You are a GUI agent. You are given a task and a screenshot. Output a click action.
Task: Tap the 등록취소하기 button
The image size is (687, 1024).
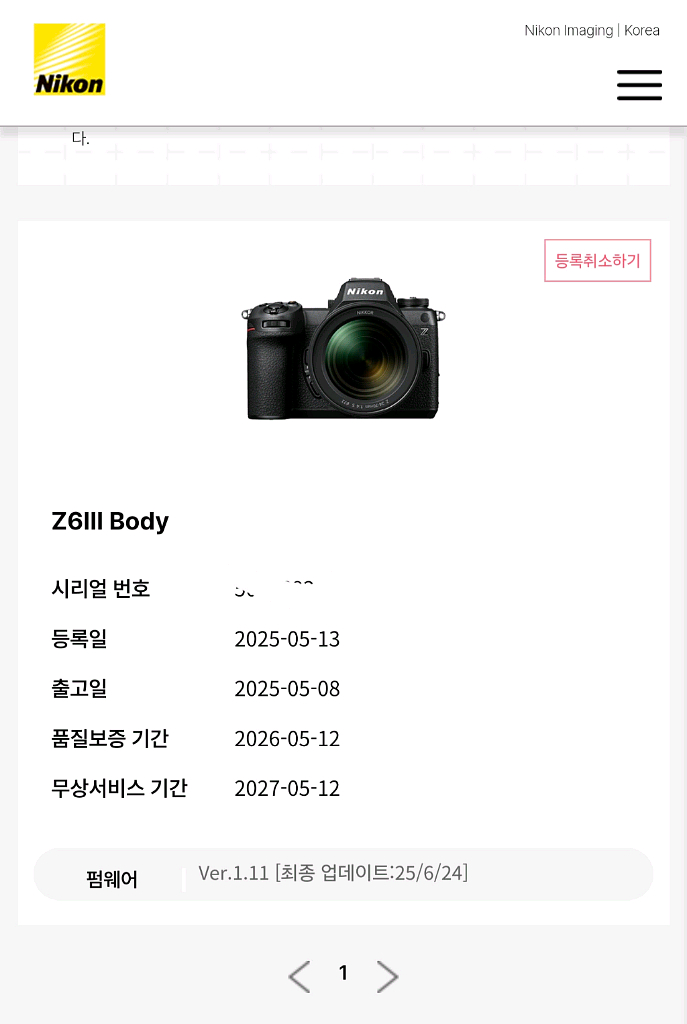[597, 261]
